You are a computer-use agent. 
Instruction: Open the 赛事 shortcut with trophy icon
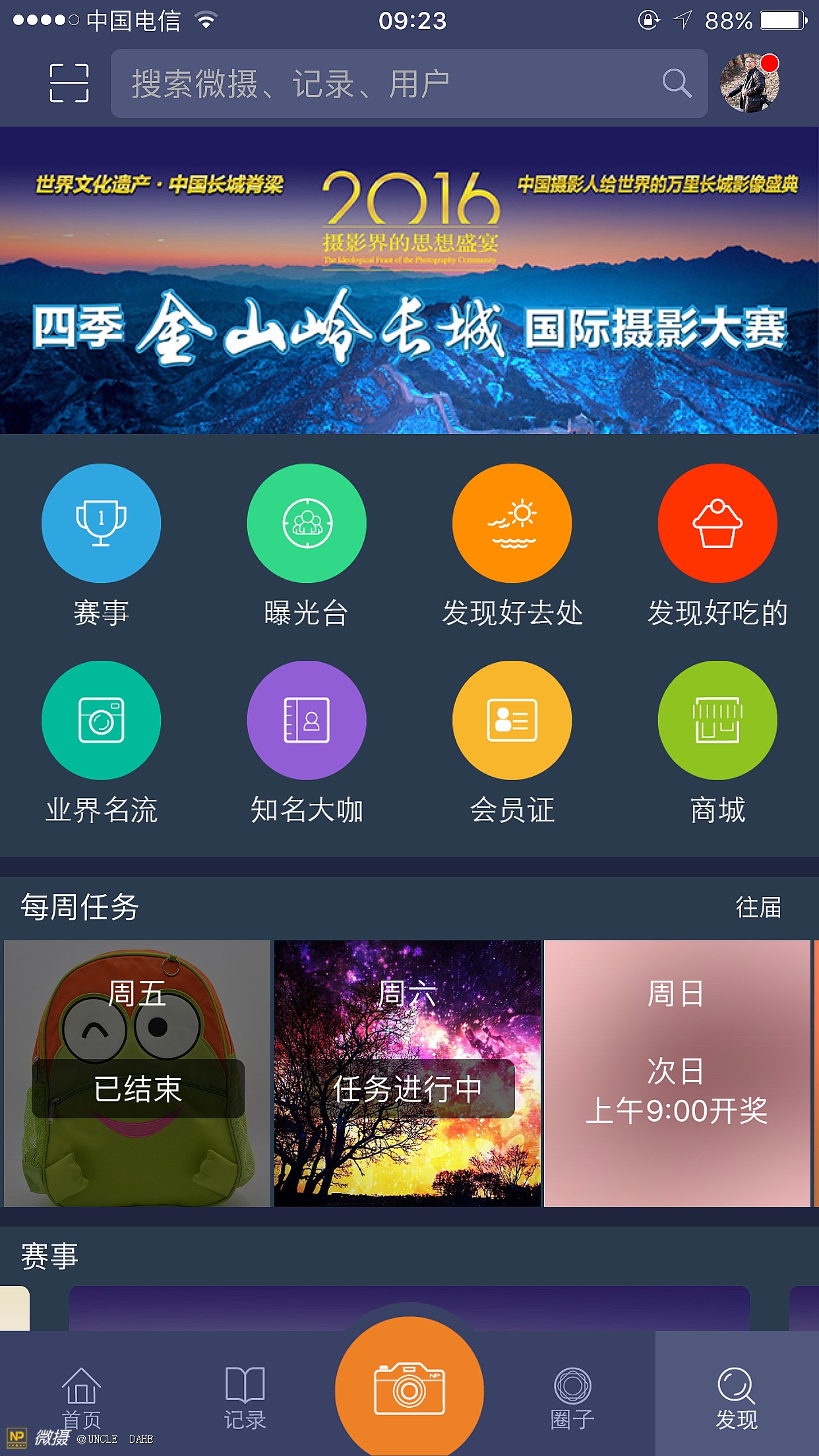tap(101, 523)
